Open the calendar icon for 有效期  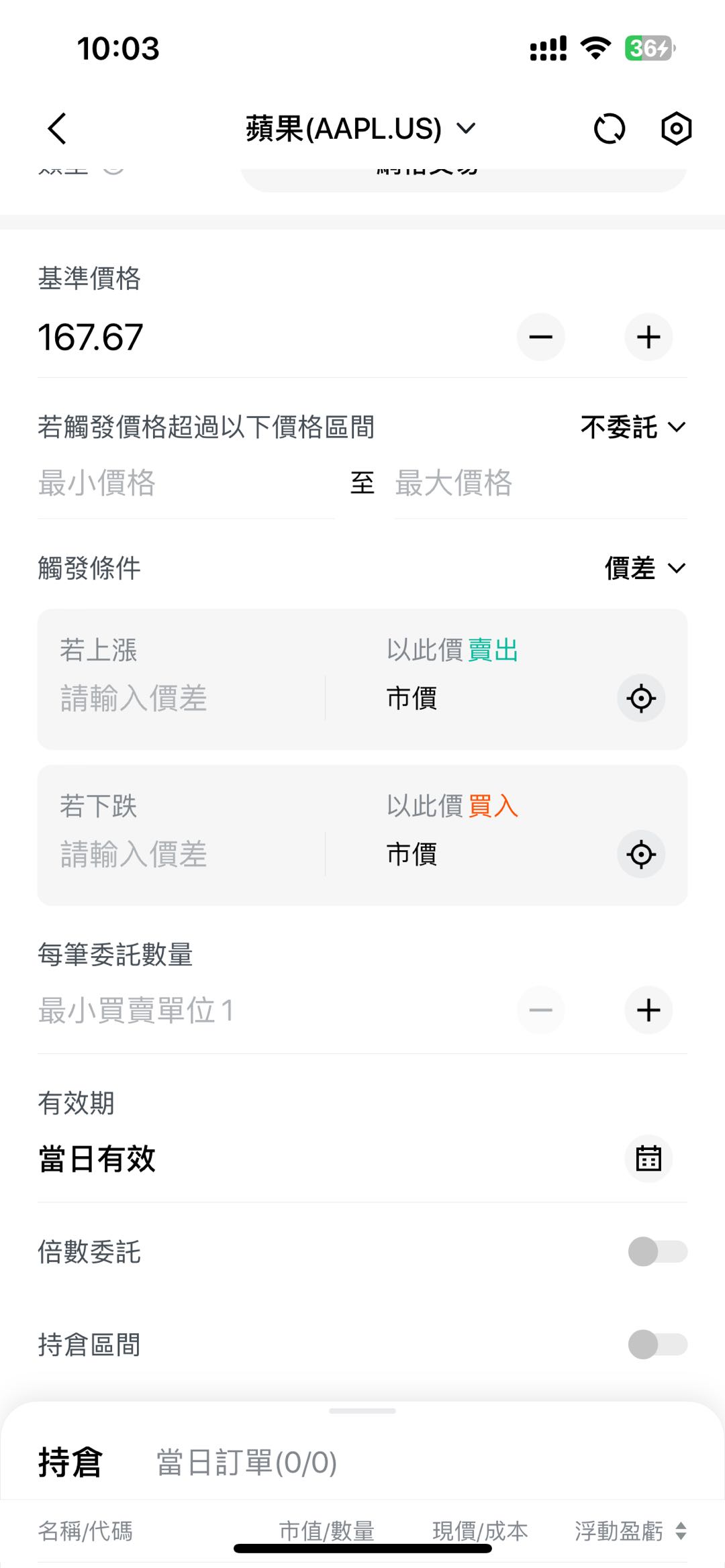pos(648,1159)
